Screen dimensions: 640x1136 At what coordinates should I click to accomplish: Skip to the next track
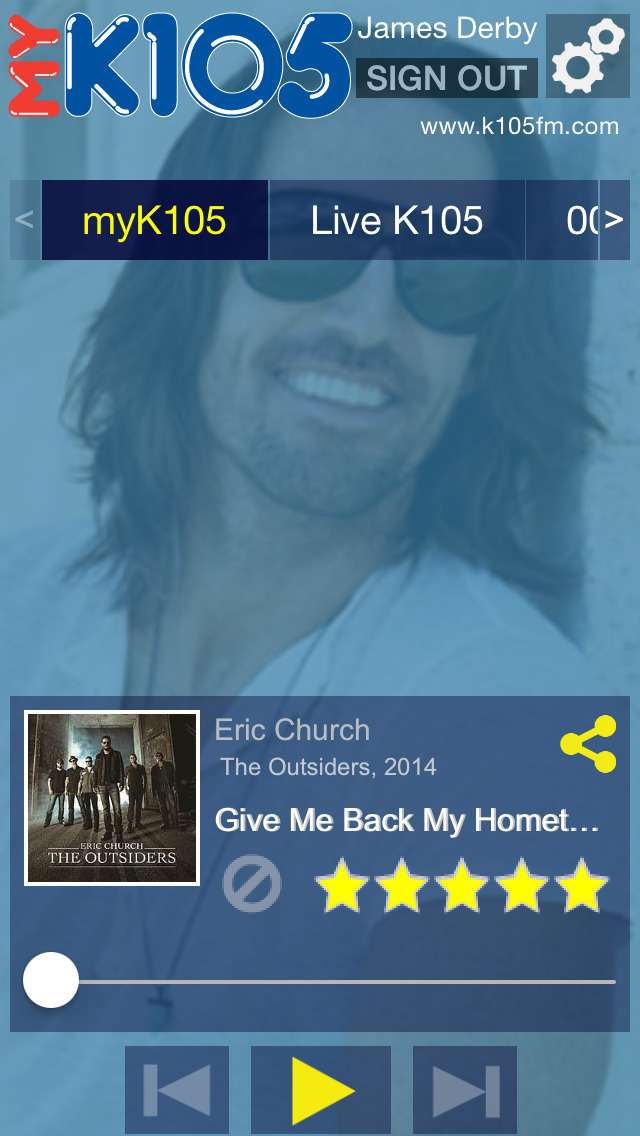[465, 1090]
